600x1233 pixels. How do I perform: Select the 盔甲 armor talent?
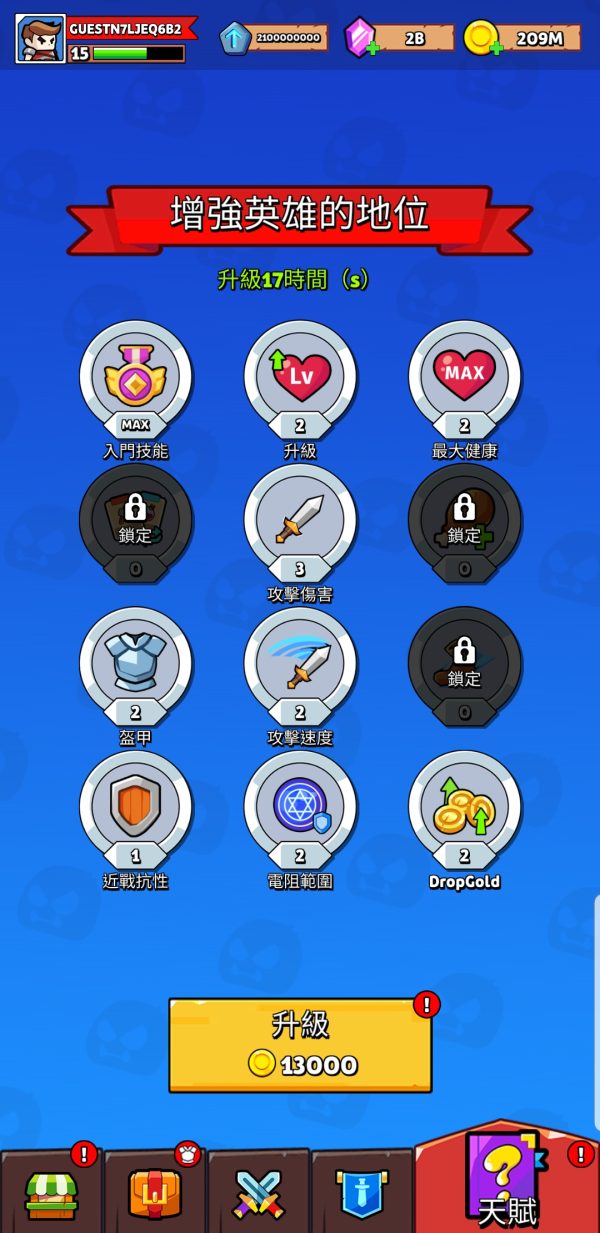click(x=136, y=663)
